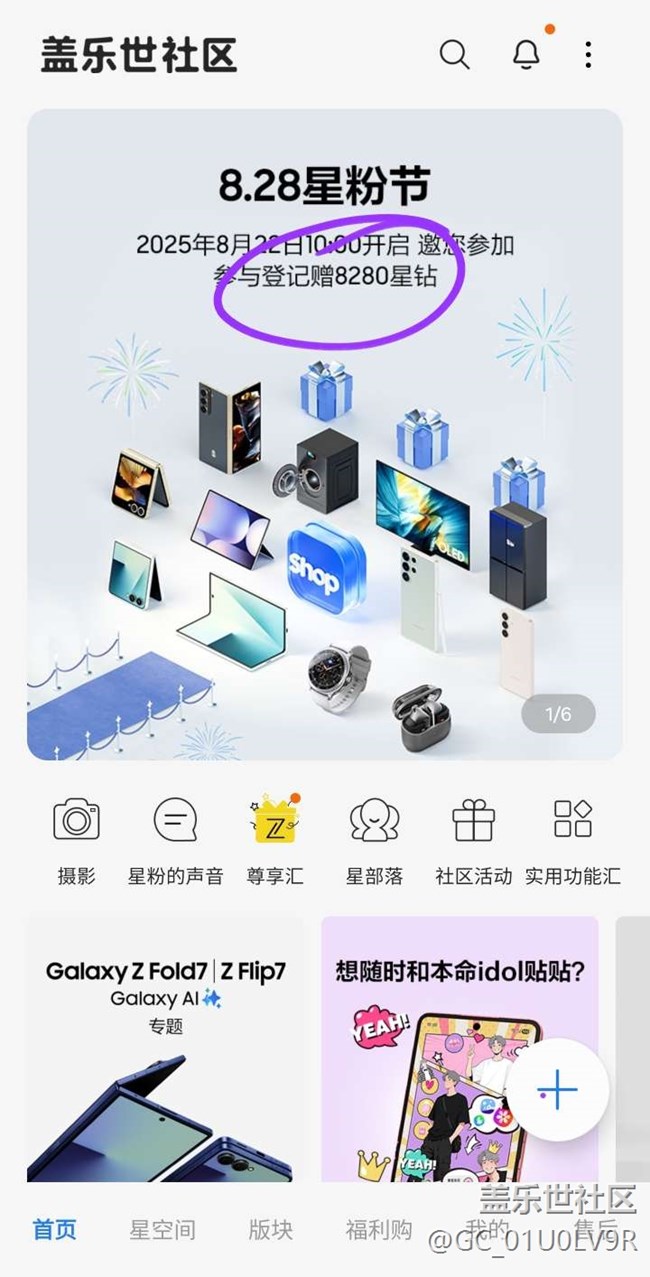This screenshot has height=1277, width=650.
Task: Open the 想随时和本命idol贴贴 card
Action: tap(460, 1049)
